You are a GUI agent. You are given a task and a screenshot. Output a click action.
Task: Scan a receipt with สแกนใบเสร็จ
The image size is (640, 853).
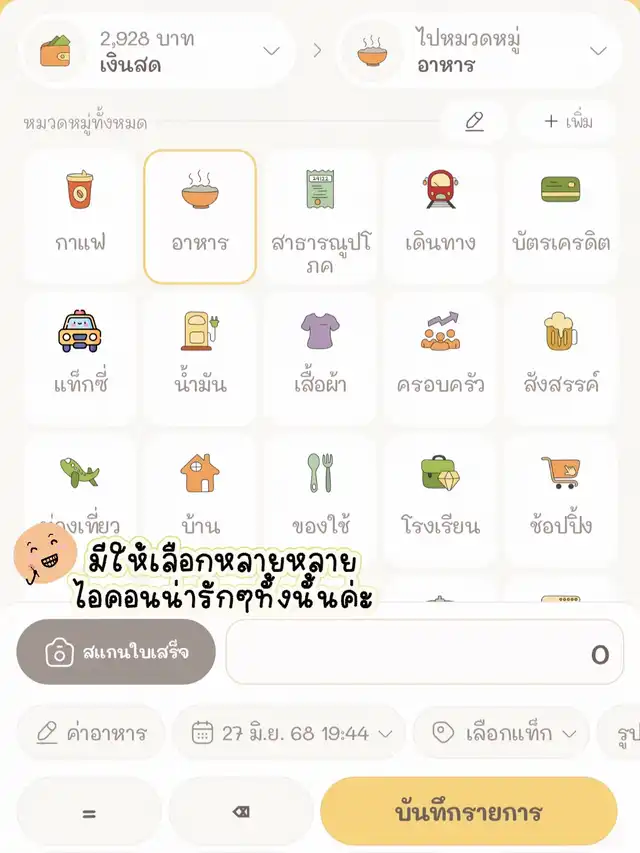(x=116, y=652)
